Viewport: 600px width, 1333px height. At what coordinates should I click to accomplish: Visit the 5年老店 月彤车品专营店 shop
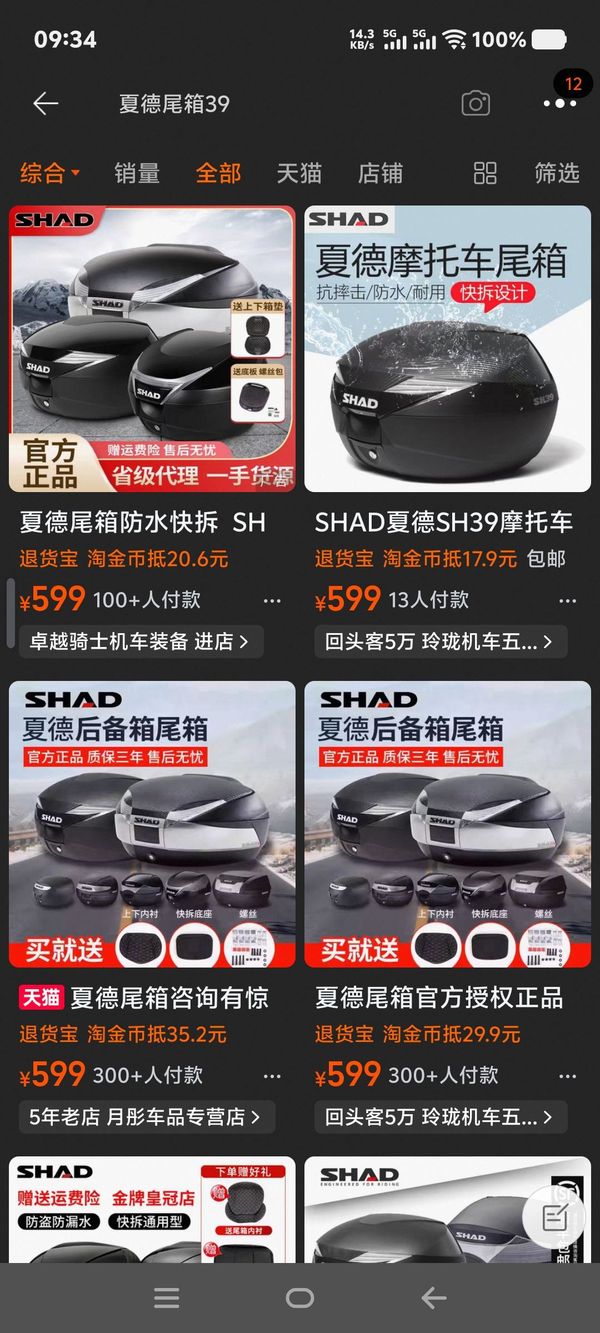click(146, 1116)
